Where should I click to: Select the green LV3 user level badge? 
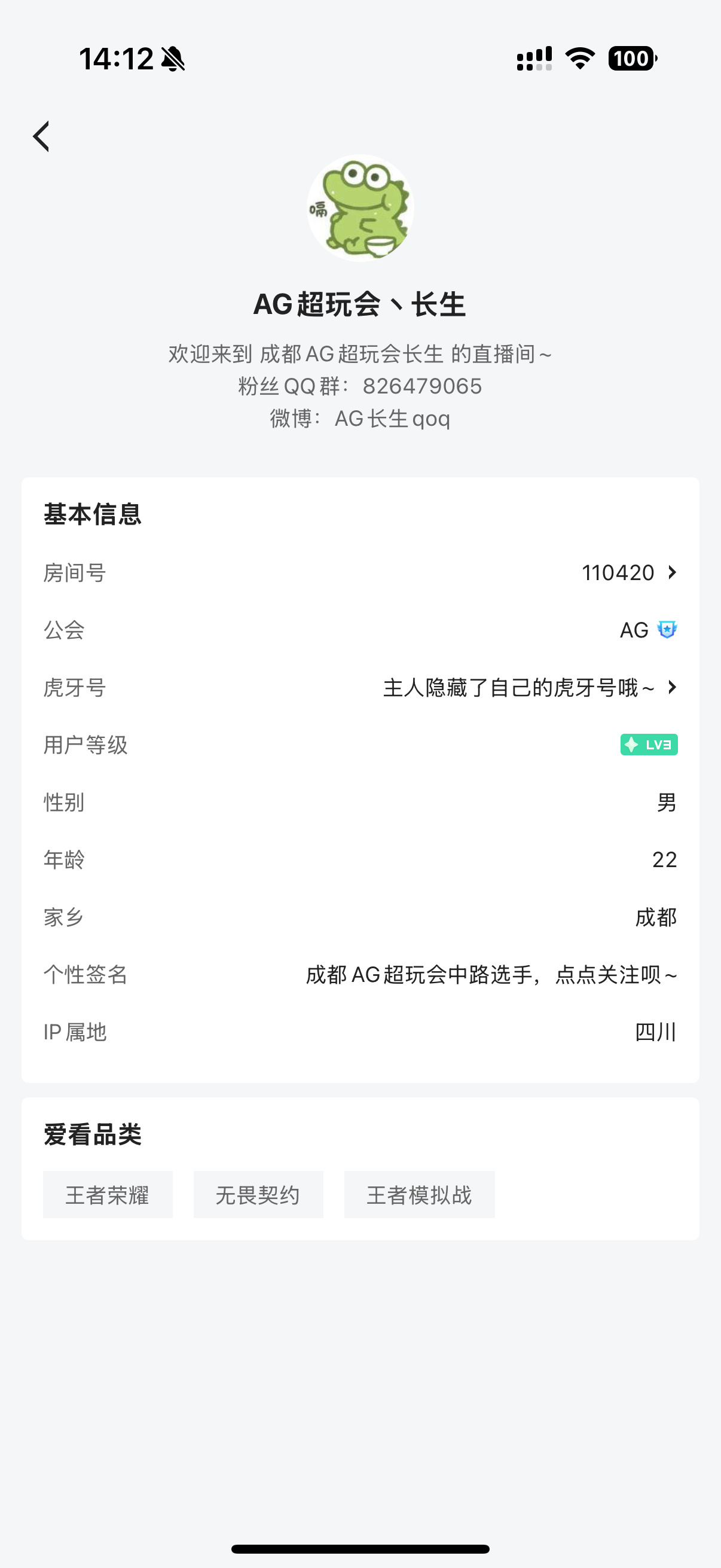(x=649, y=745)
